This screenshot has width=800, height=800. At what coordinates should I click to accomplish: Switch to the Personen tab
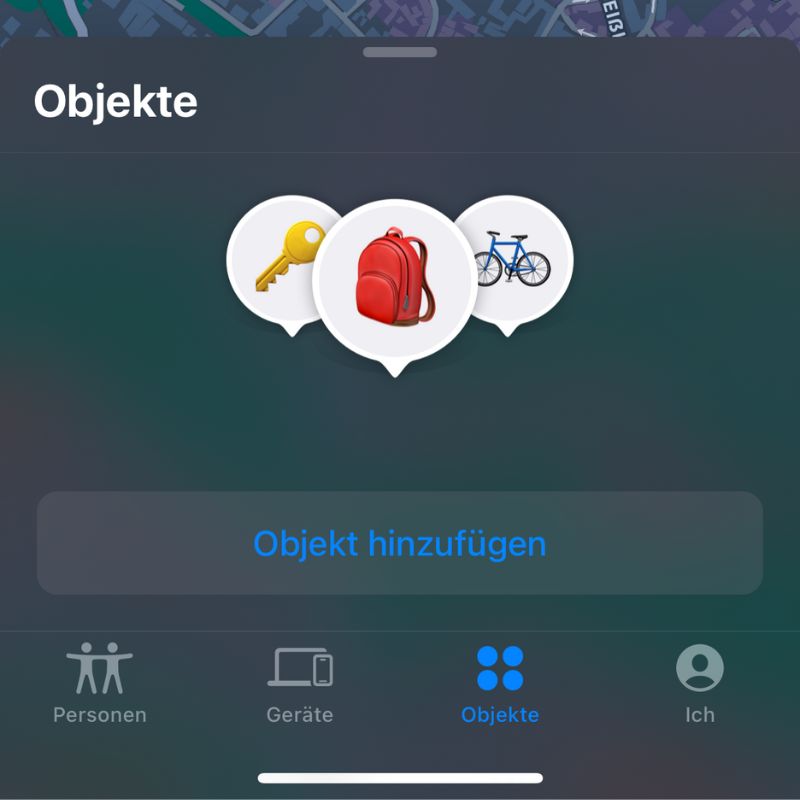tap(100, 684)
